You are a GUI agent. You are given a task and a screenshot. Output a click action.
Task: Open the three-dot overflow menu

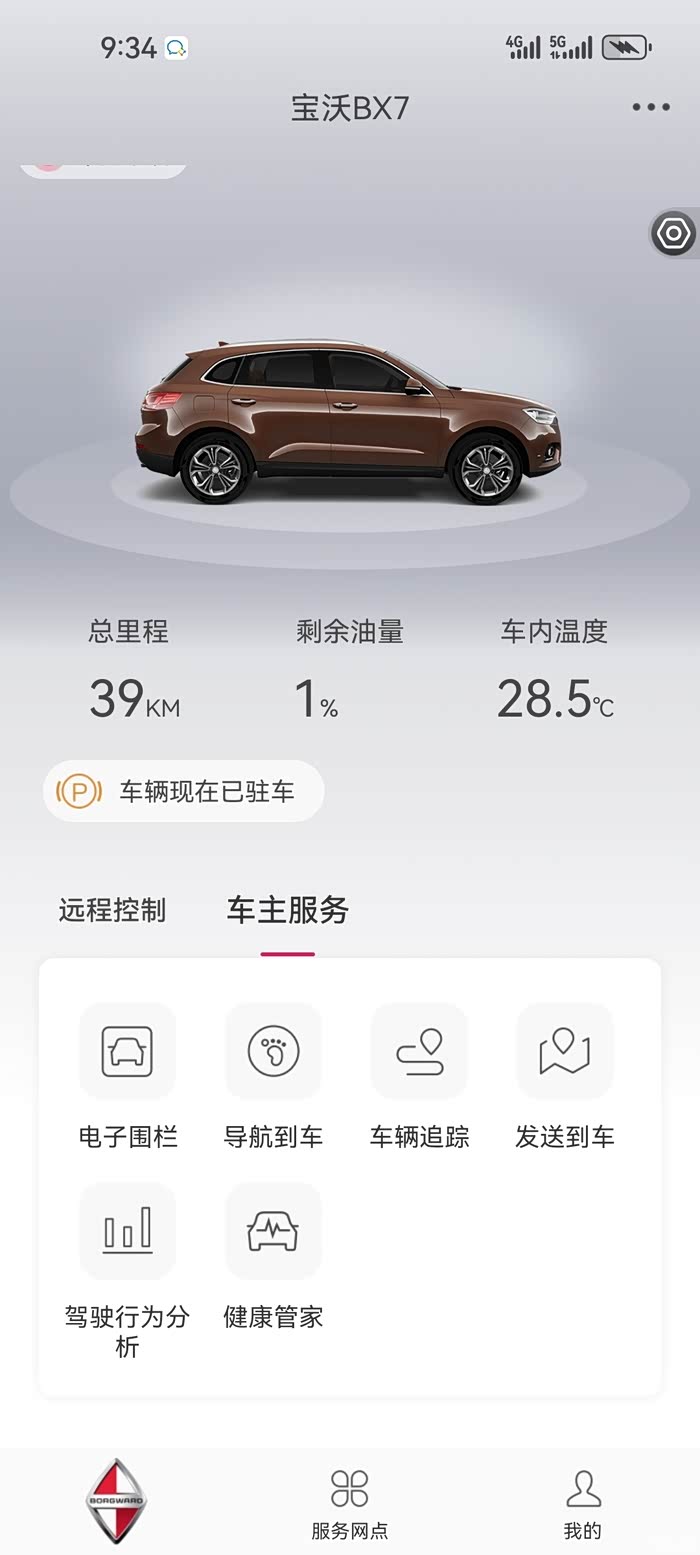click(650, 107)
